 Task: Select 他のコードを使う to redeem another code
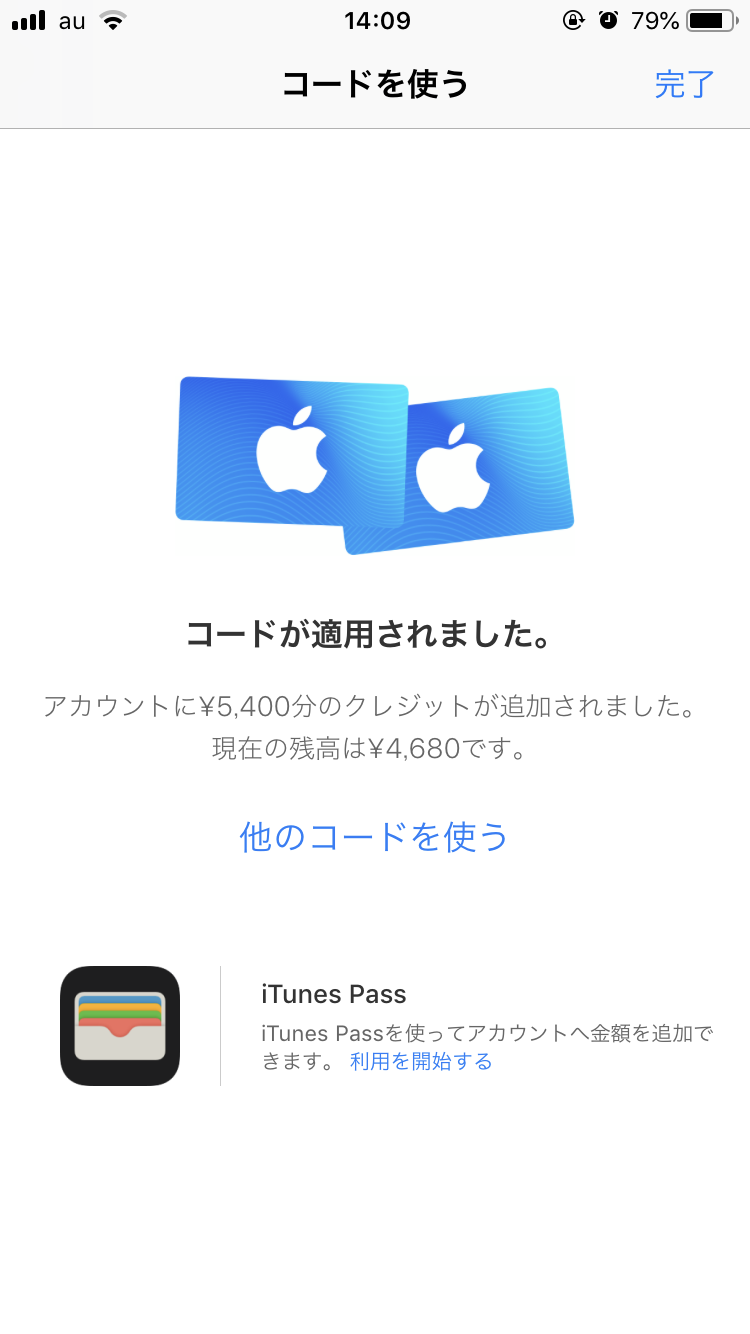pyautogui.click(x=375, y=836)
